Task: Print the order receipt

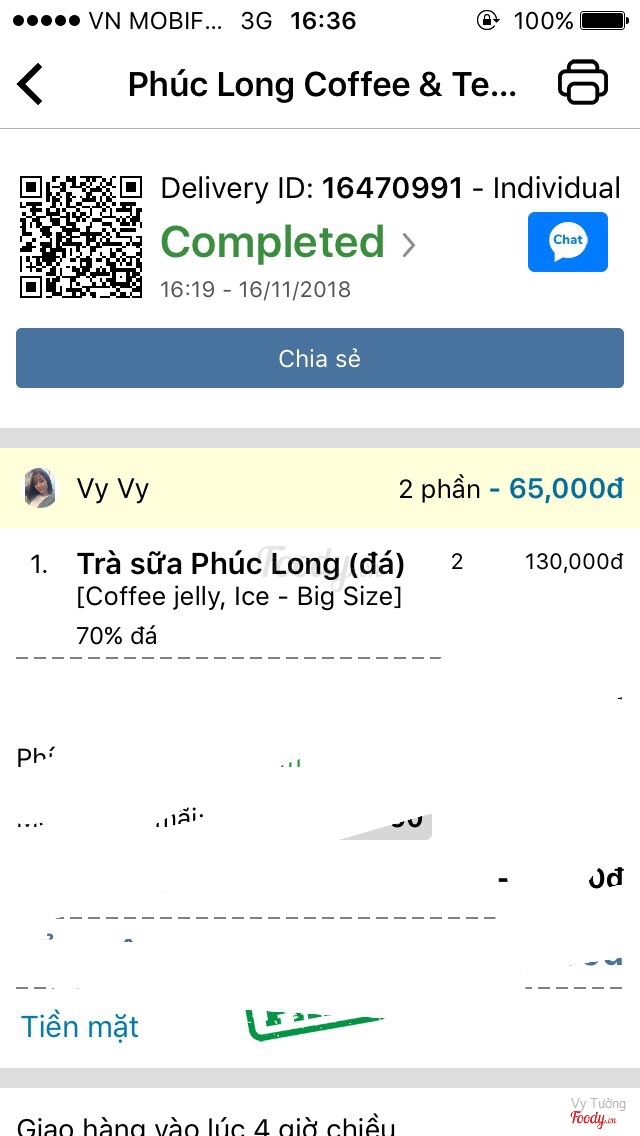Action: click(x=583, y=83)
